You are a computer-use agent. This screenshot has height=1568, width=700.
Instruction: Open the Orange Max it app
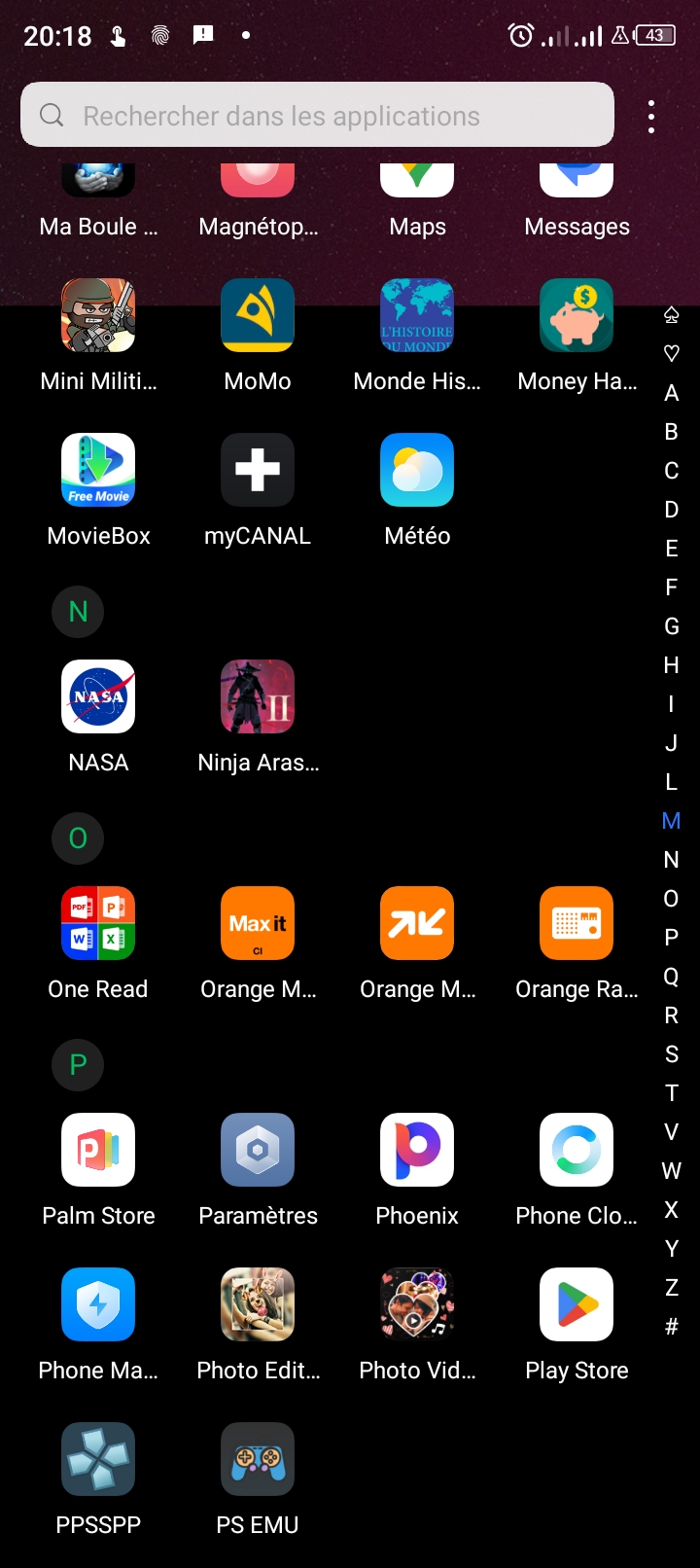click(x=258, y=924)
